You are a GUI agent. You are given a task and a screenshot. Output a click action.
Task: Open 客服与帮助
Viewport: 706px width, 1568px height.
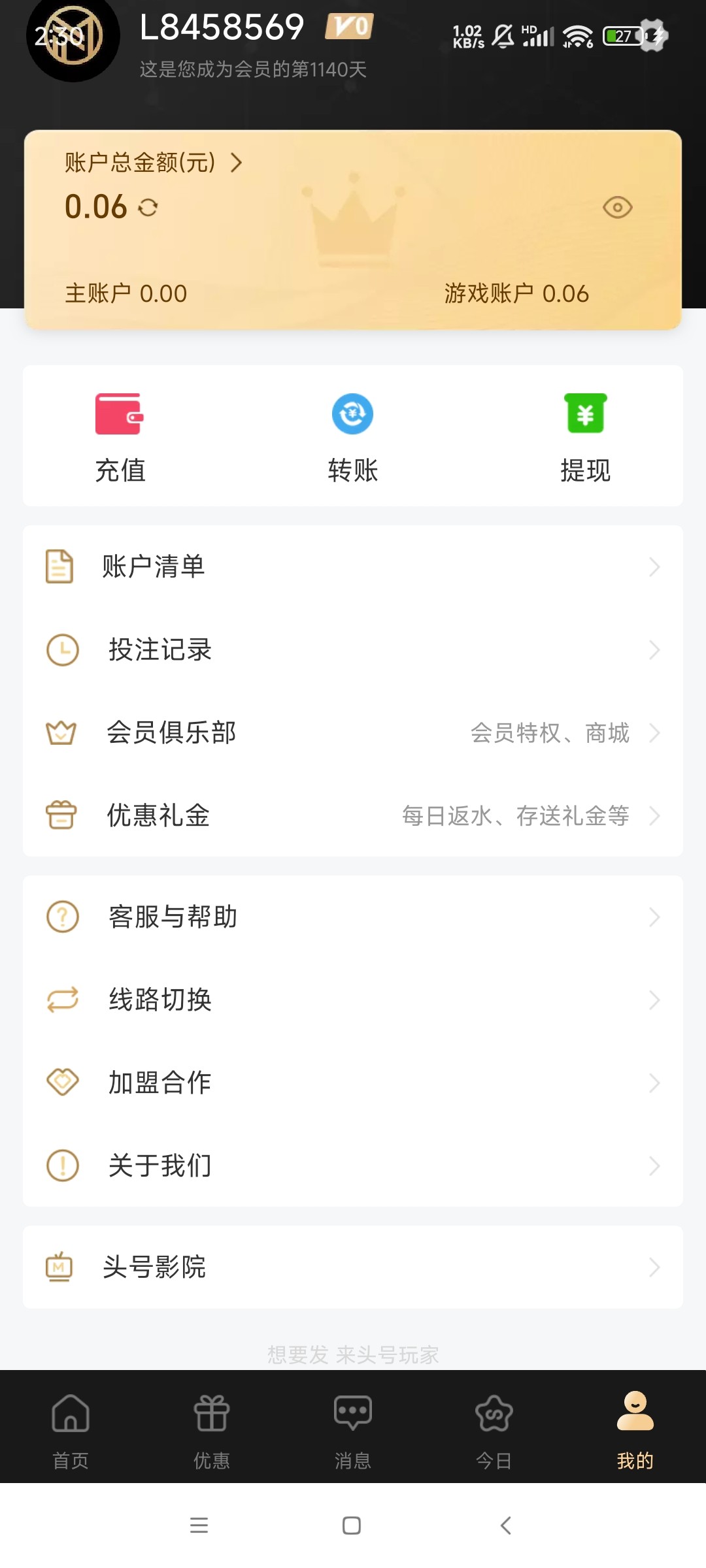tap(353, 917)
